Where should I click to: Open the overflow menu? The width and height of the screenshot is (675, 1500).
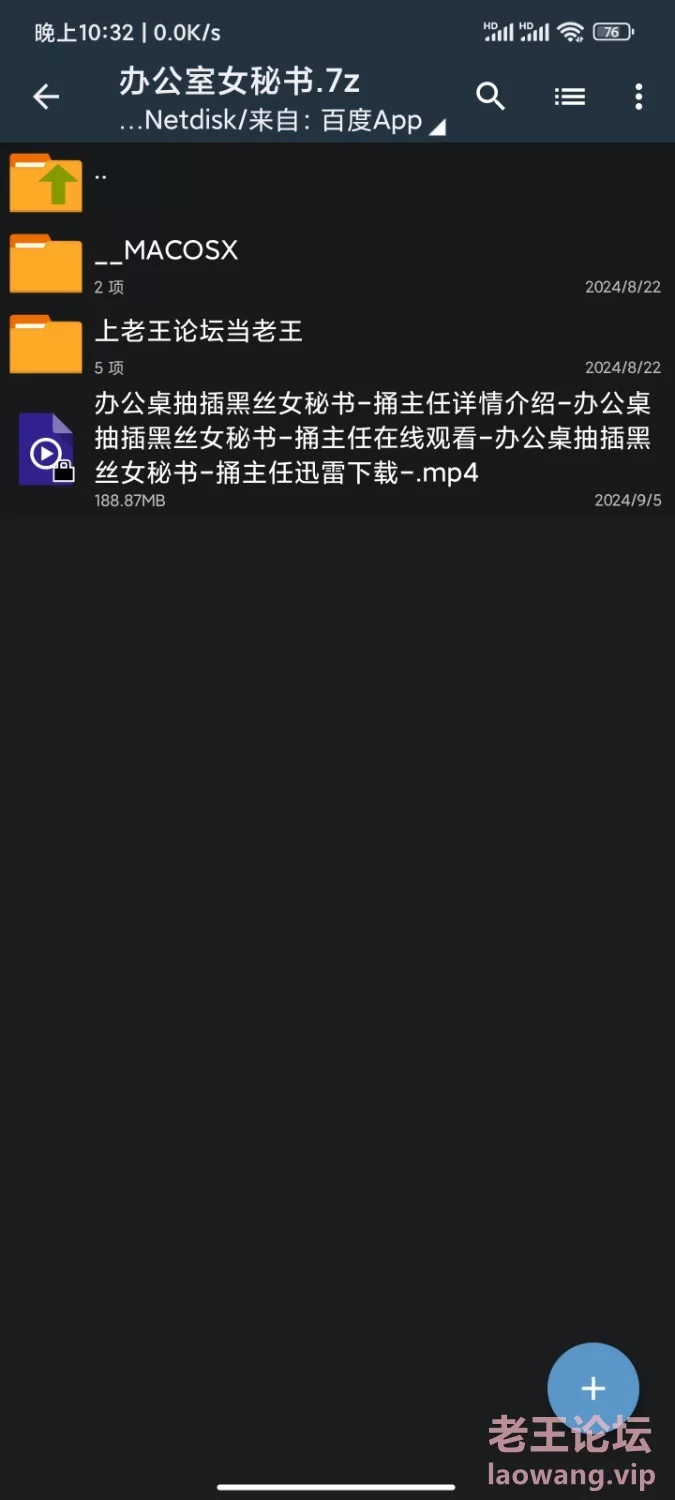click(639, 96)
